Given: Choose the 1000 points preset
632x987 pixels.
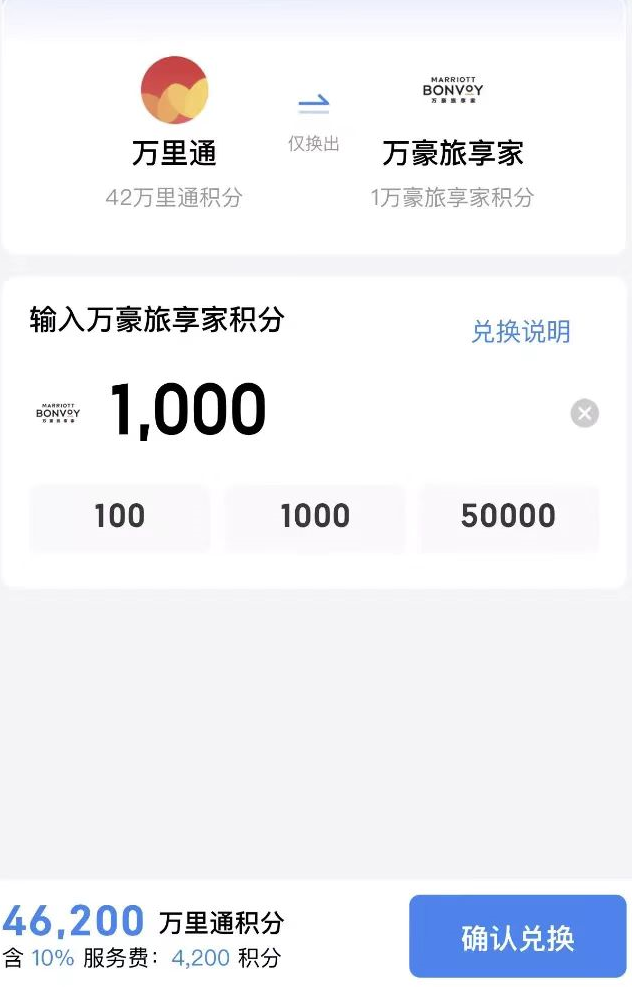Looking at the screenshot, I should [315, 516].
